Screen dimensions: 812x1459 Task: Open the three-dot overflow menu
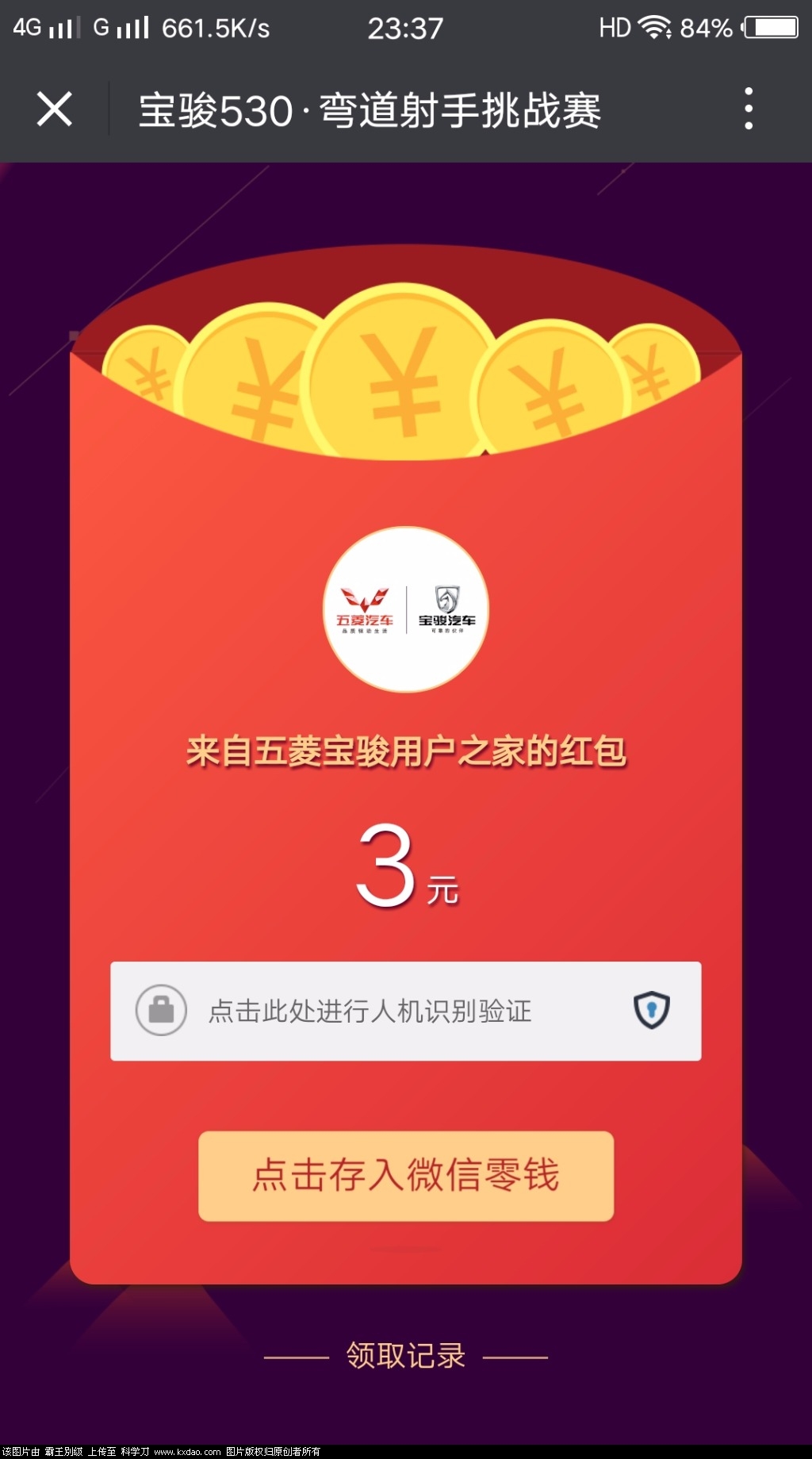coord(749,109)
